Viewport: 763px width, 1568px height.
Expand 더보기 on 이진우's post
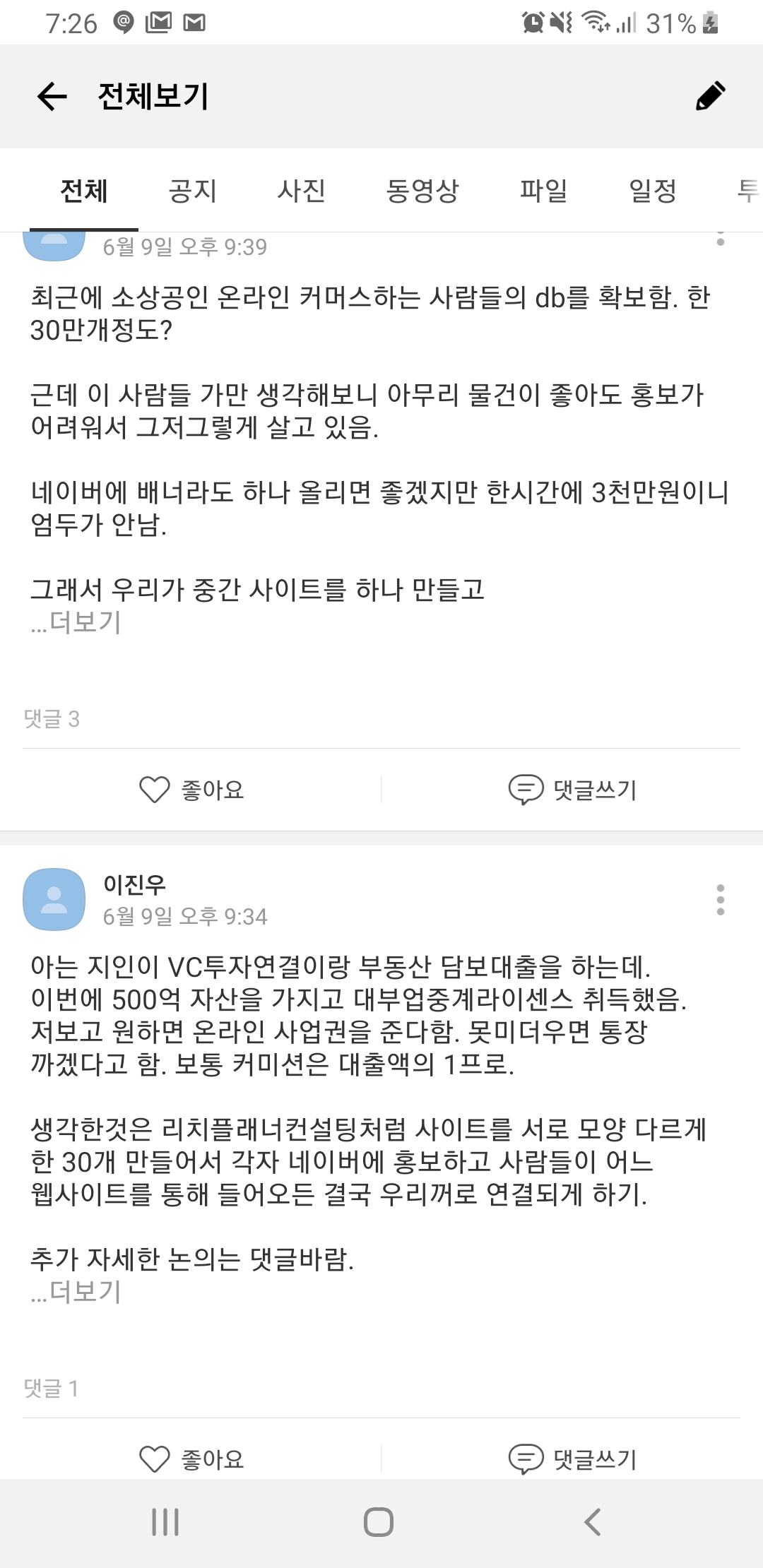click(77, 1292)
